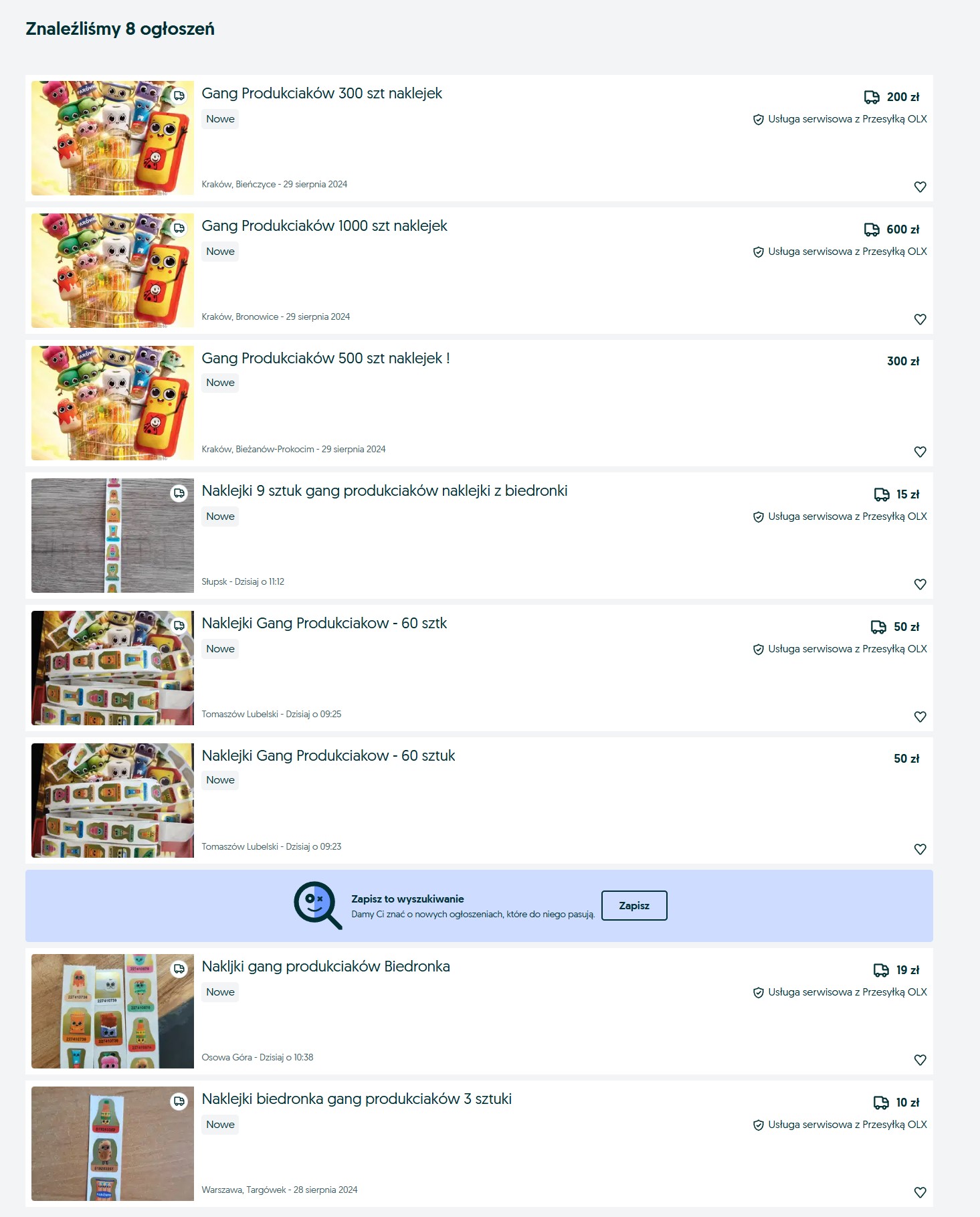Screen dimensions: 980x1217
Task: Open the Naklejki Gang Produkciakow - 60 sztuk listing
Action: pos(328,756)
